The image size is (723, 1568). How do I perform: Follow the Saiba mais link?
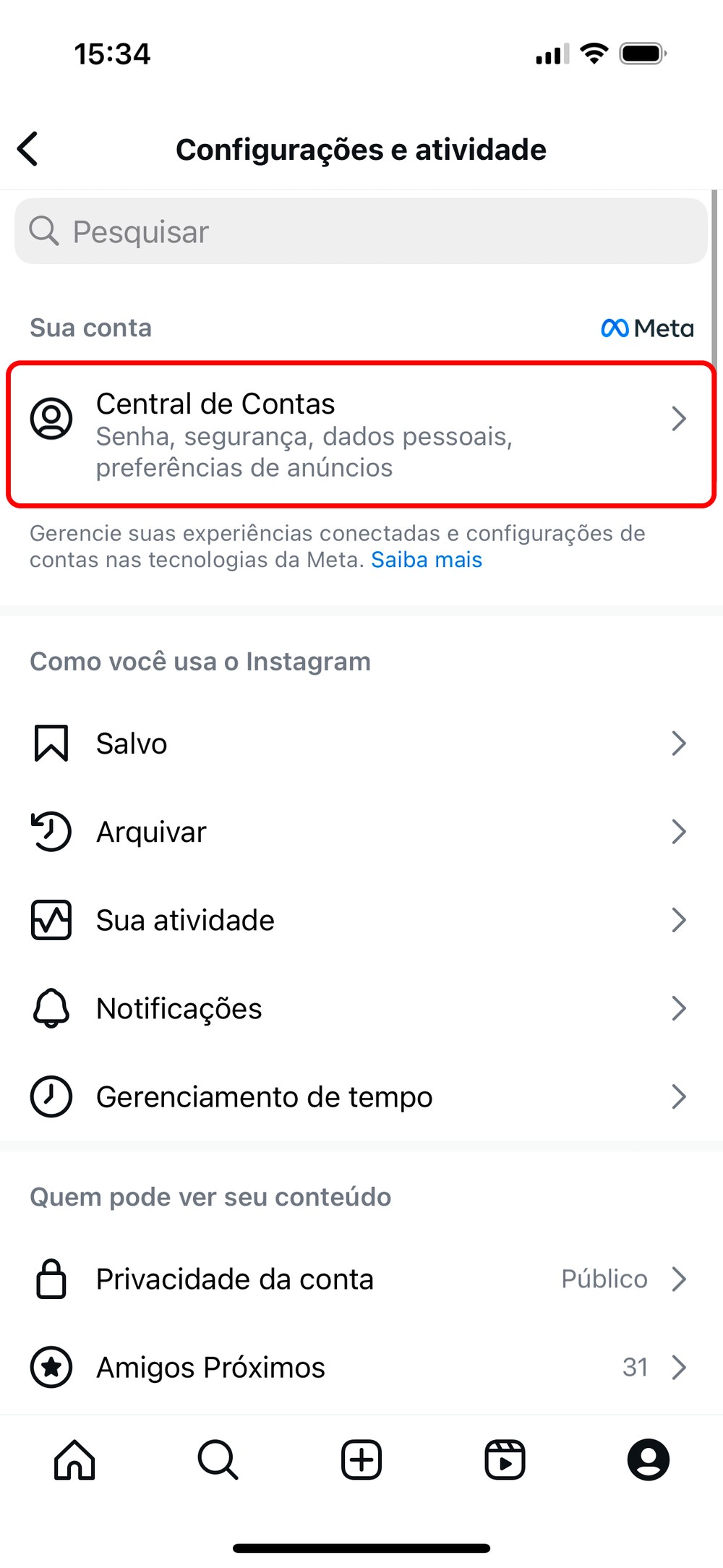click(x=427, y=560)
